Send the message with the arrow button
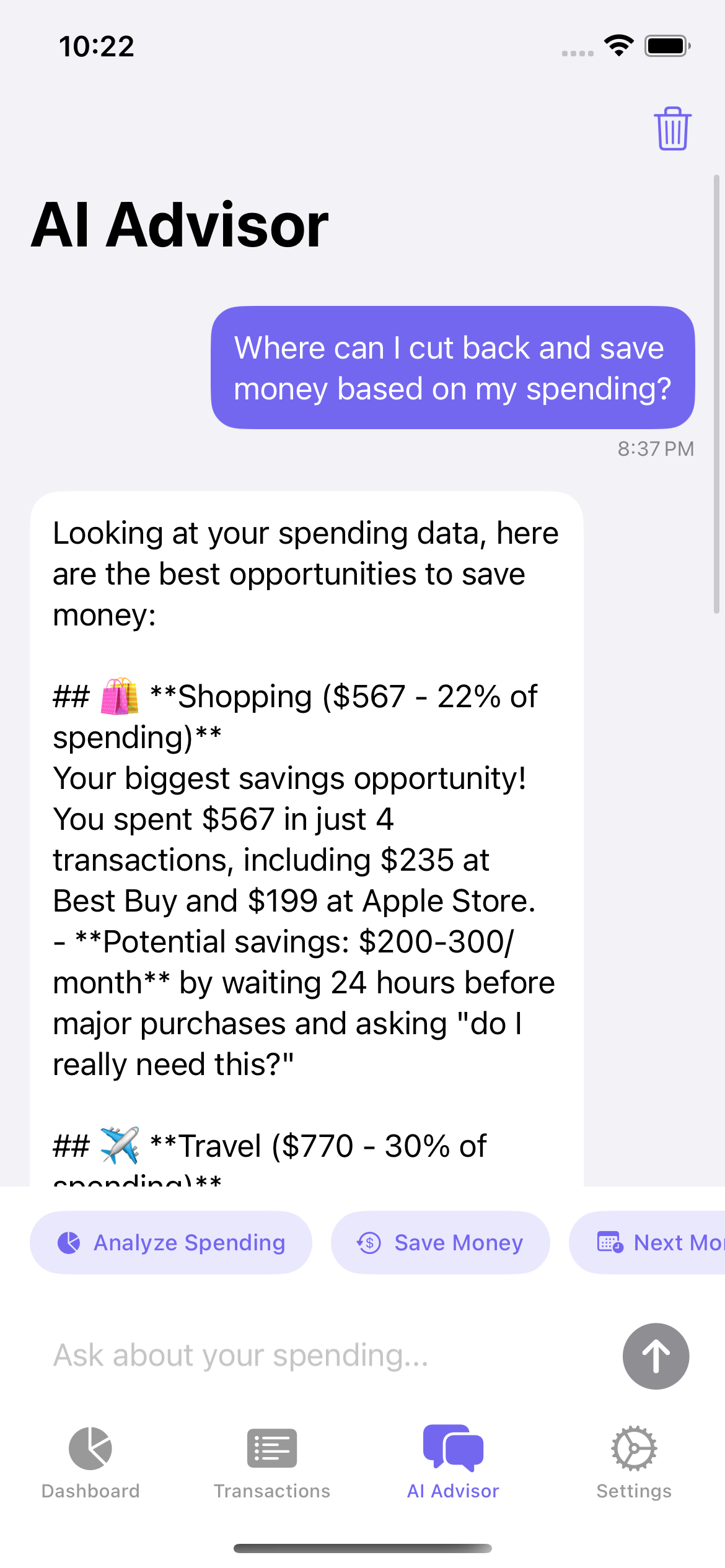This screenshot has height=1568, width=725. (x=656, y=1356)
